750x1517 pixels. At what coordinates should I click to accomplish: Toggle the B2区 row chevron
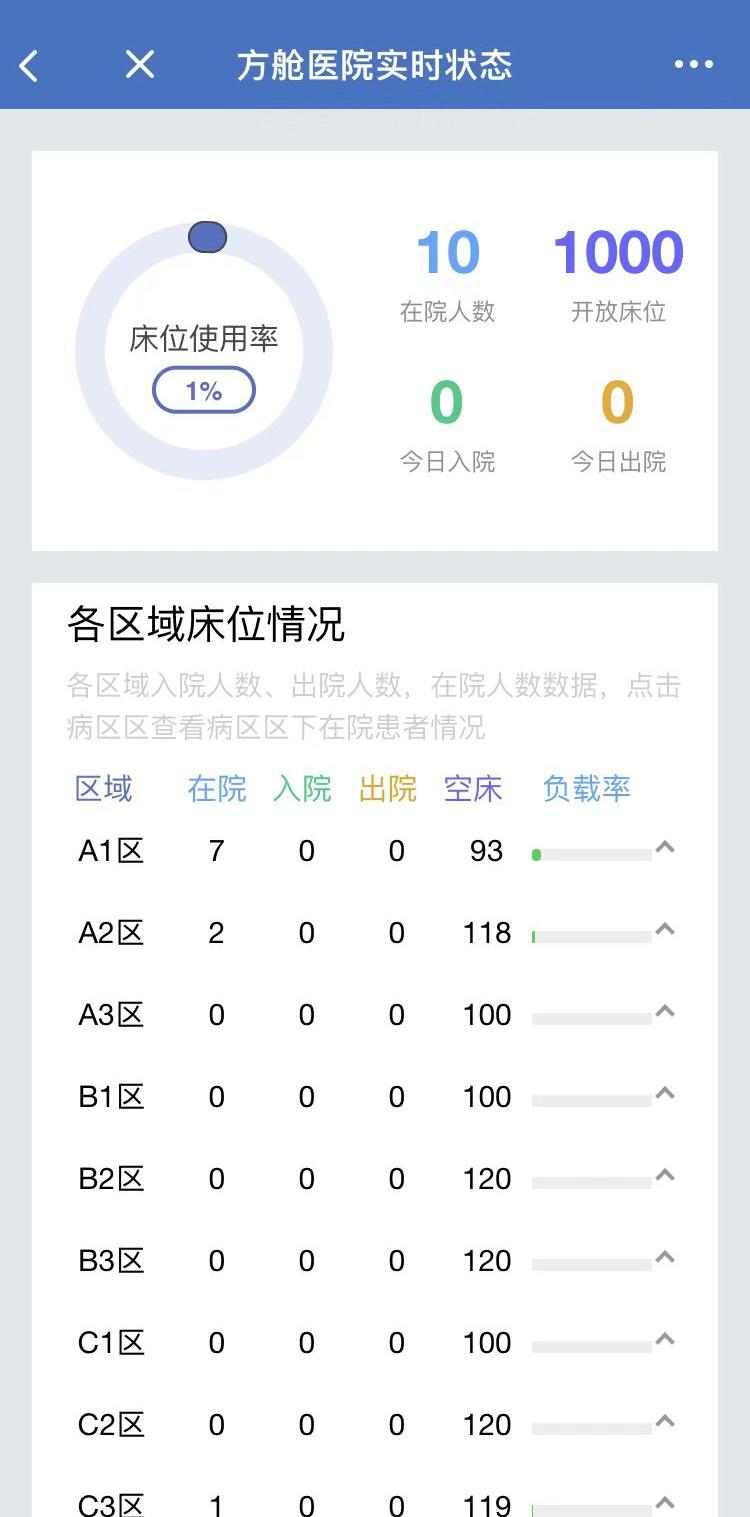pyautogui.click(x=665, y=1177)
